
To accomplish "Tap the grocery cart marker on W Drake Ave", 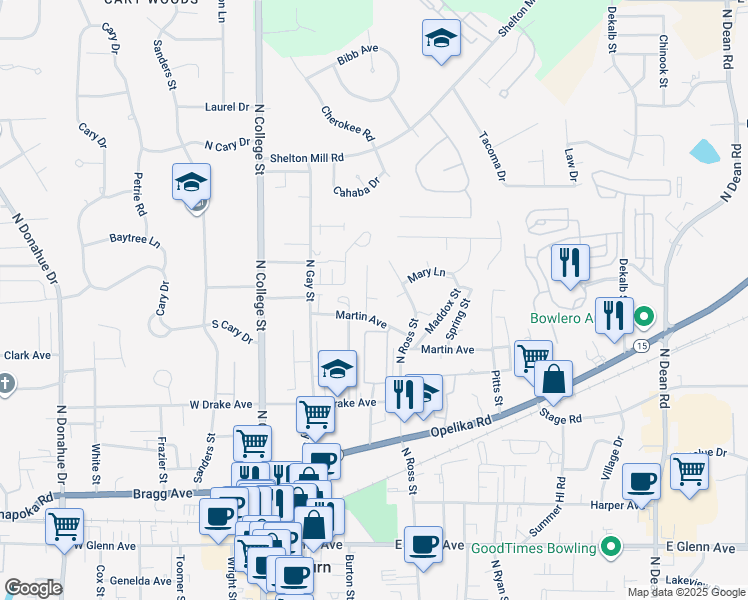I will [x=316, y=414].
